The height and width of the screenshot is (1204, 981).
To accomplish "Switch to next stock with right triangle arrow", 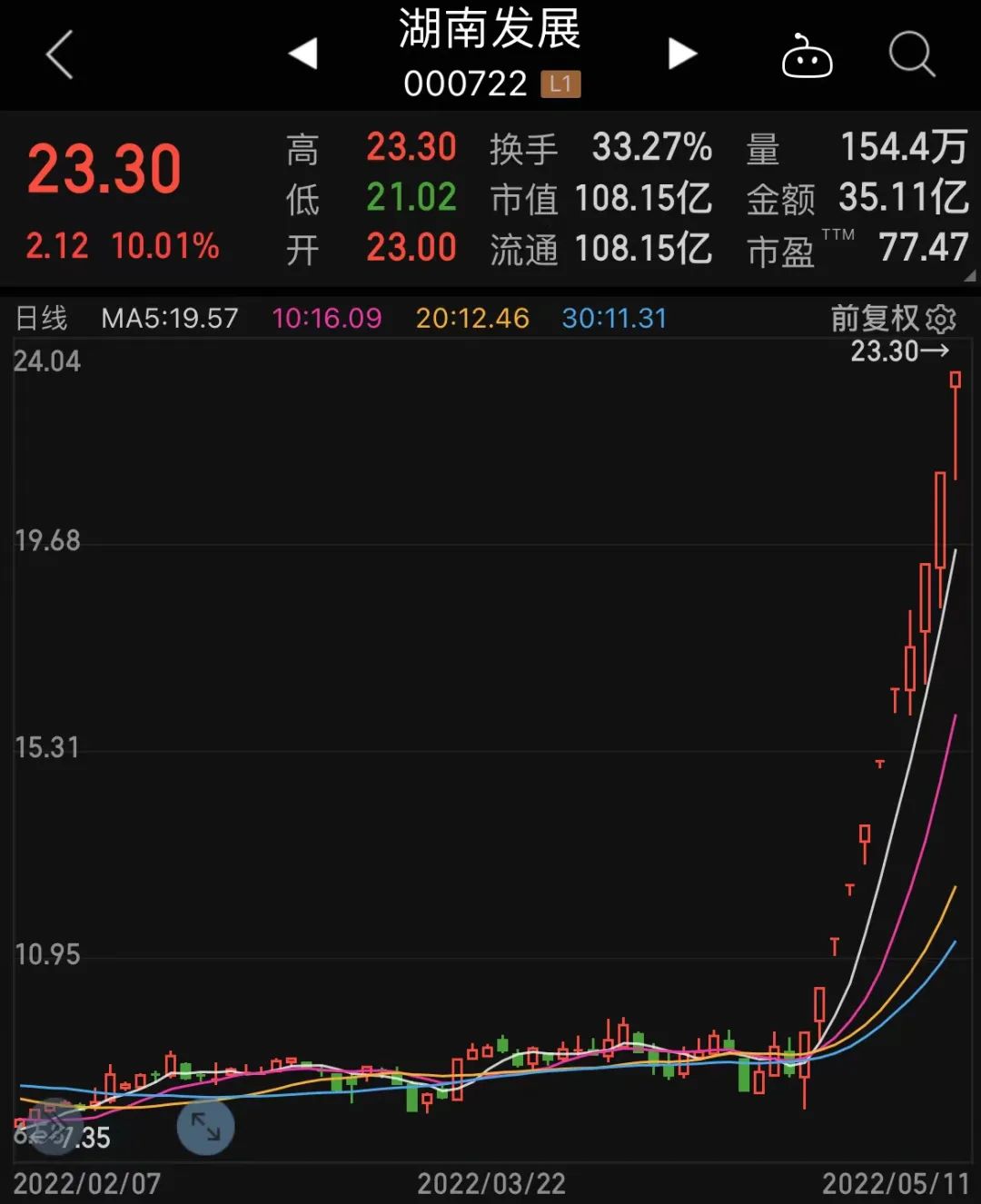I will click(x=683, y=53).
